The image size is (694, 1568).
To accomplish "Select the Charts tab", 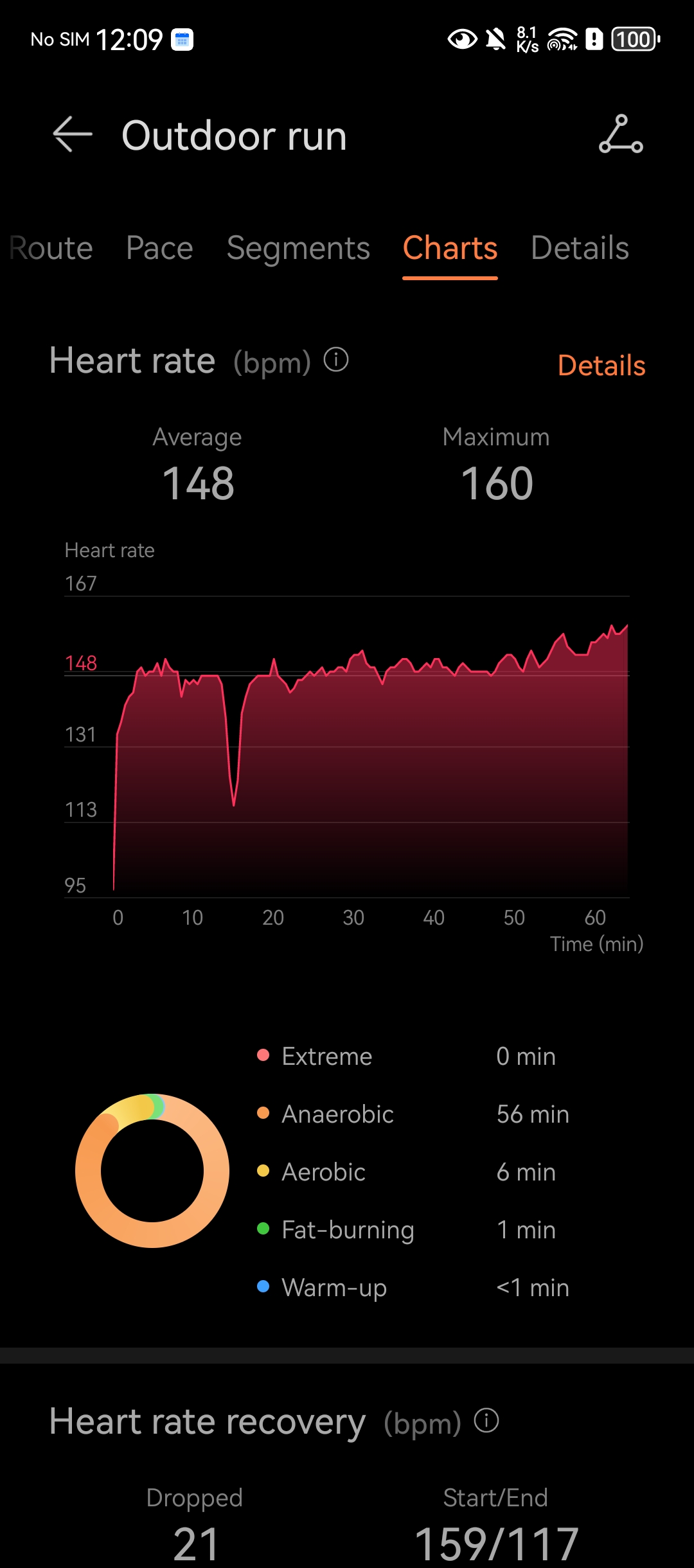I will tap(450, 248).
